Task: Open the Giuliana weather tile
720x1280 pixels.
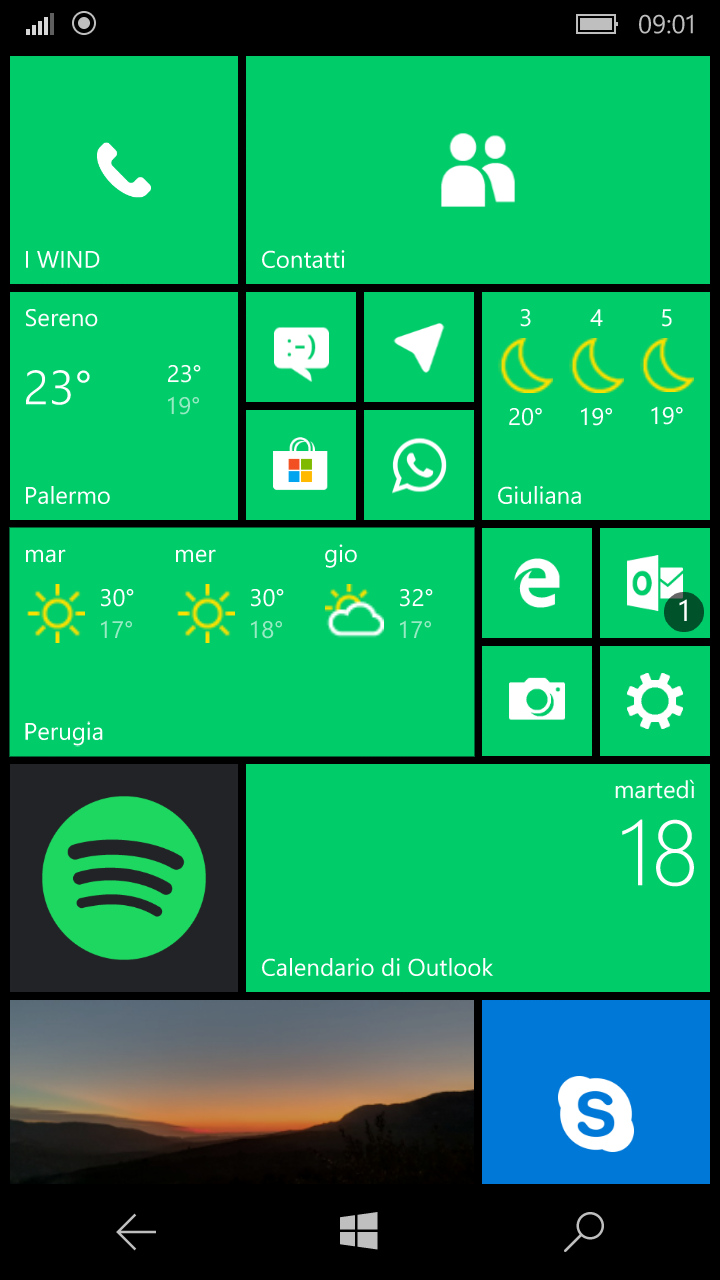Action: tap(596, 406)
